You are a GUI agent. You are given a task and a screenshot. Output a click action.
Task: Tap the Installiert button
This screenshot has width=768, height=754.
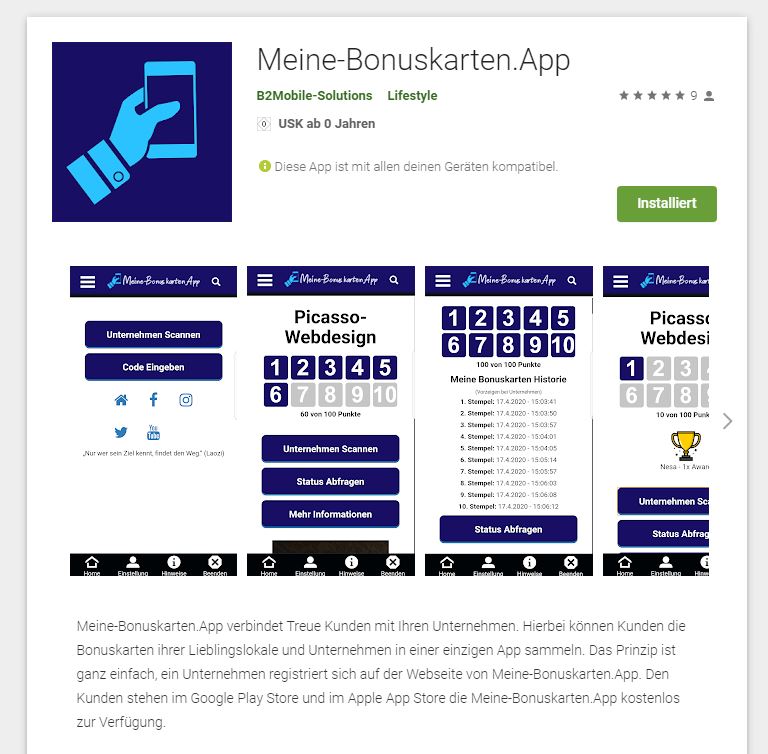[666, 203]
